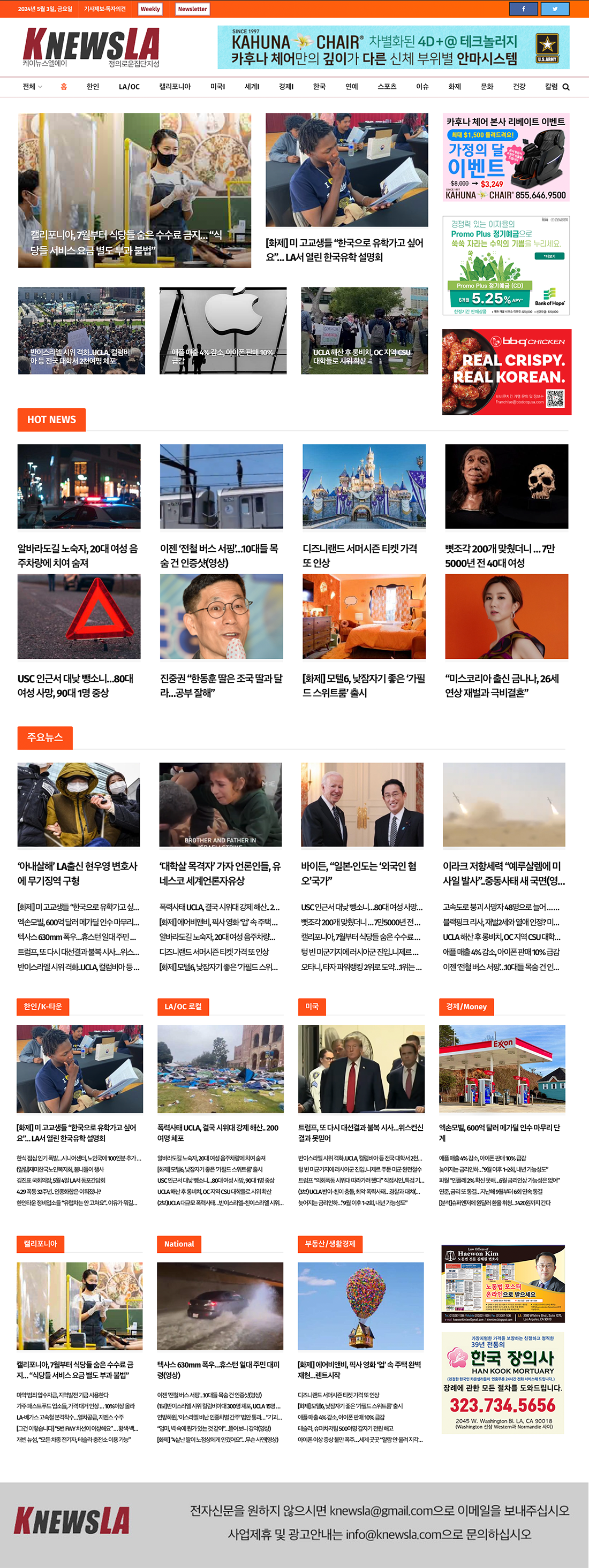The image size is (589, 1568).
Task: Open the 부동산/생활경제 category label
Action: coord(329,1244)
